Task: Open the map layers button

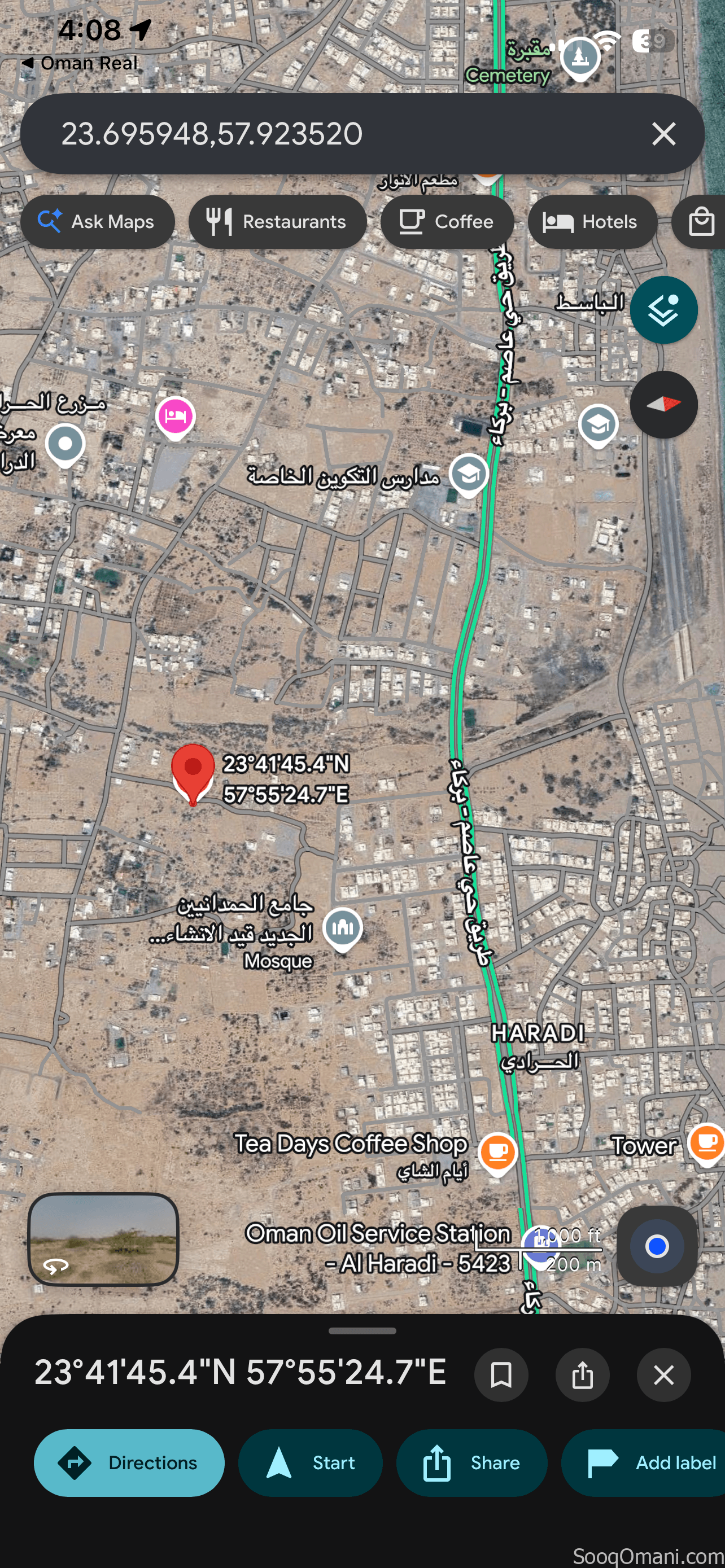Action: [x=663, y=310]
